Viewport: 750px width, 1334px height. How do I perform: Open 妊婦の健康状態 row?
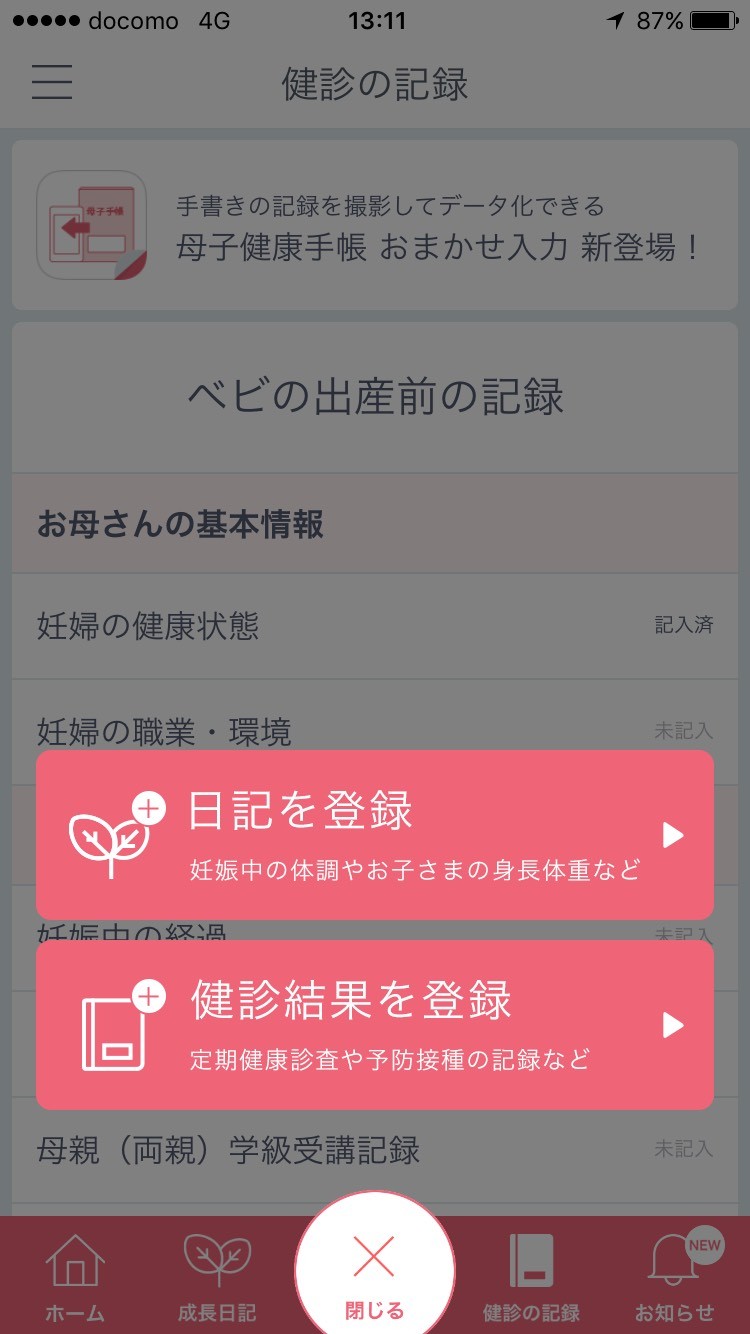(x=375, y=626)
